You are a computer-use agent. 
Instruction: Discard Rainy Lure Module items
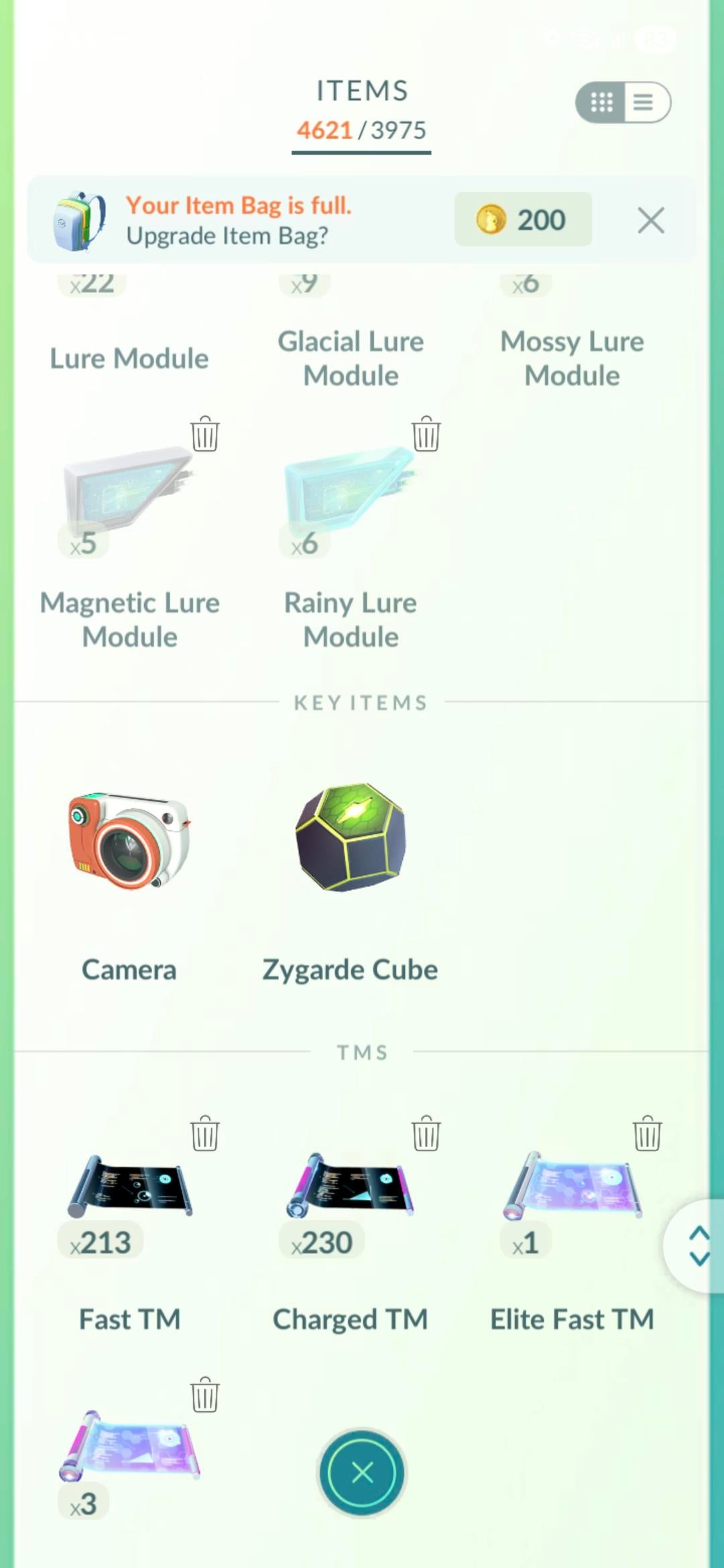(426, 434)
